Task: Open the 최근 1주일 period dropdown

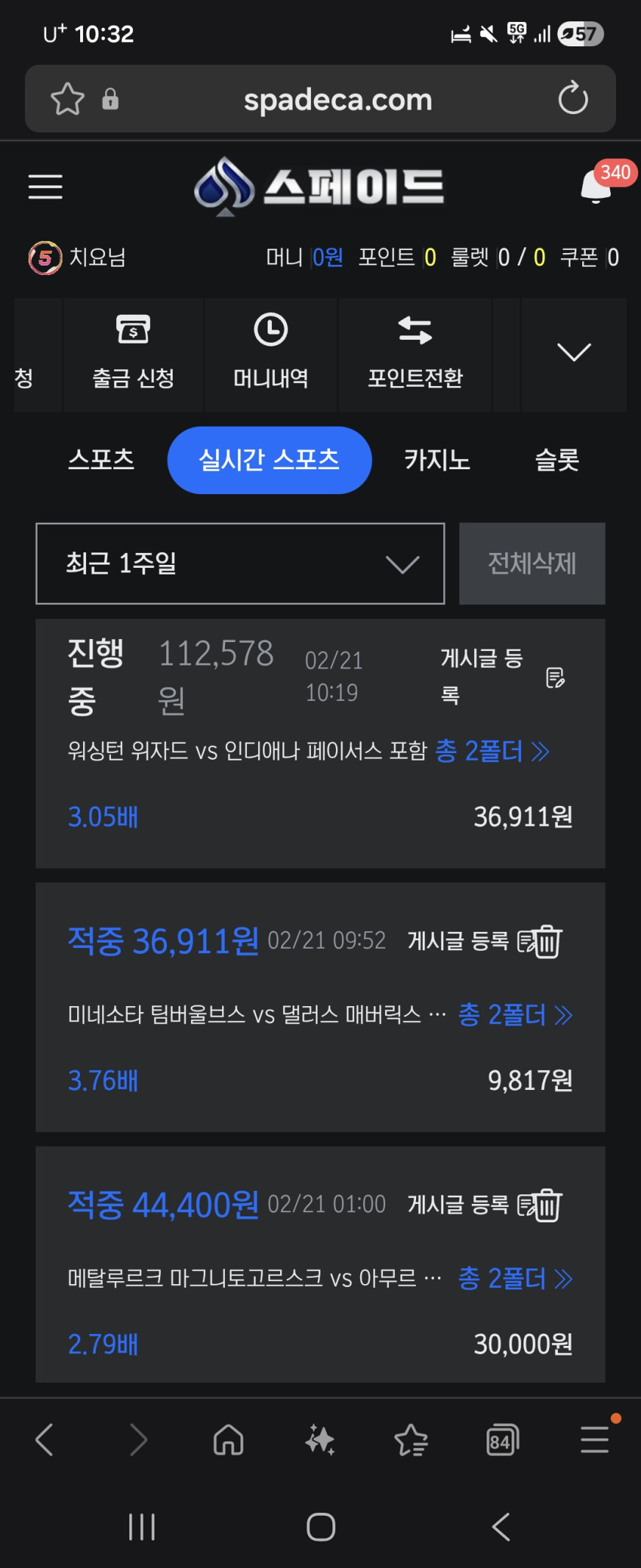Action: (x=240, y=563)
